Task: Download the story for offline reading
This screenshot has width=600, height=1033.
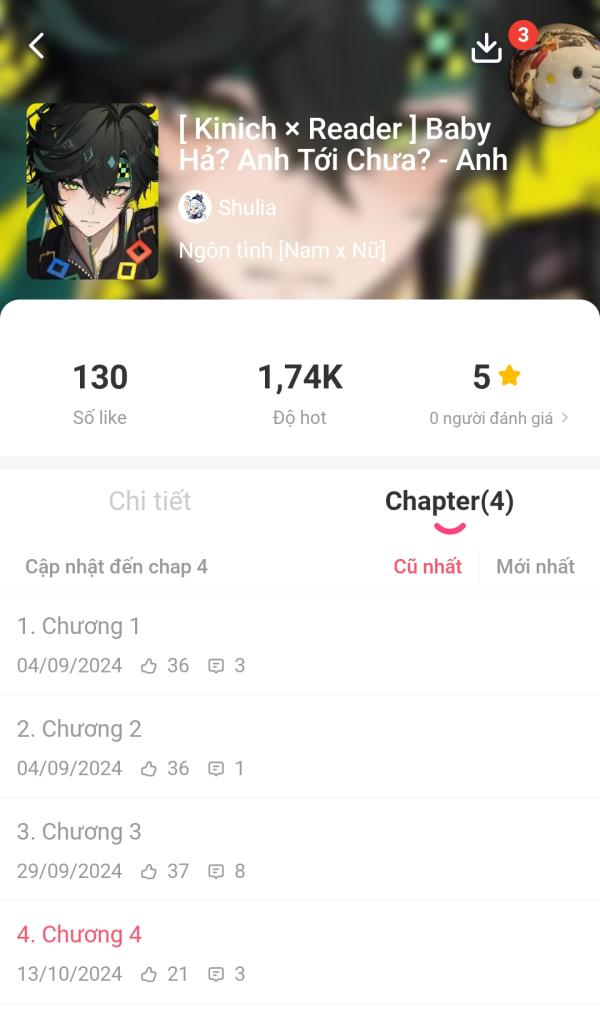Action: pos(486,47)
